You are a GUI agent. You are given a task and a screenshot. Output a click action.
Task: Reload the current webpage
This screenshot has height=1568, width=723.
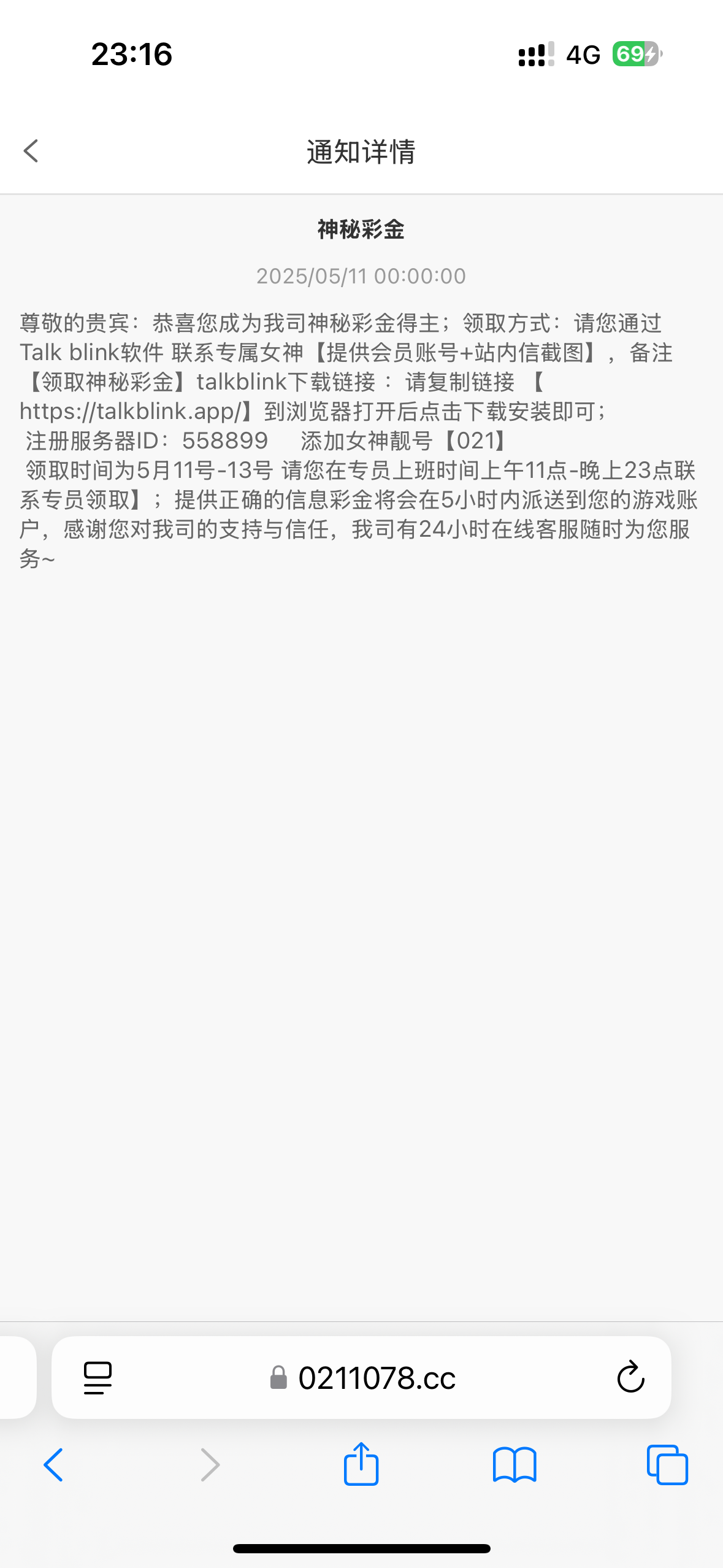tap(630, 1377)
